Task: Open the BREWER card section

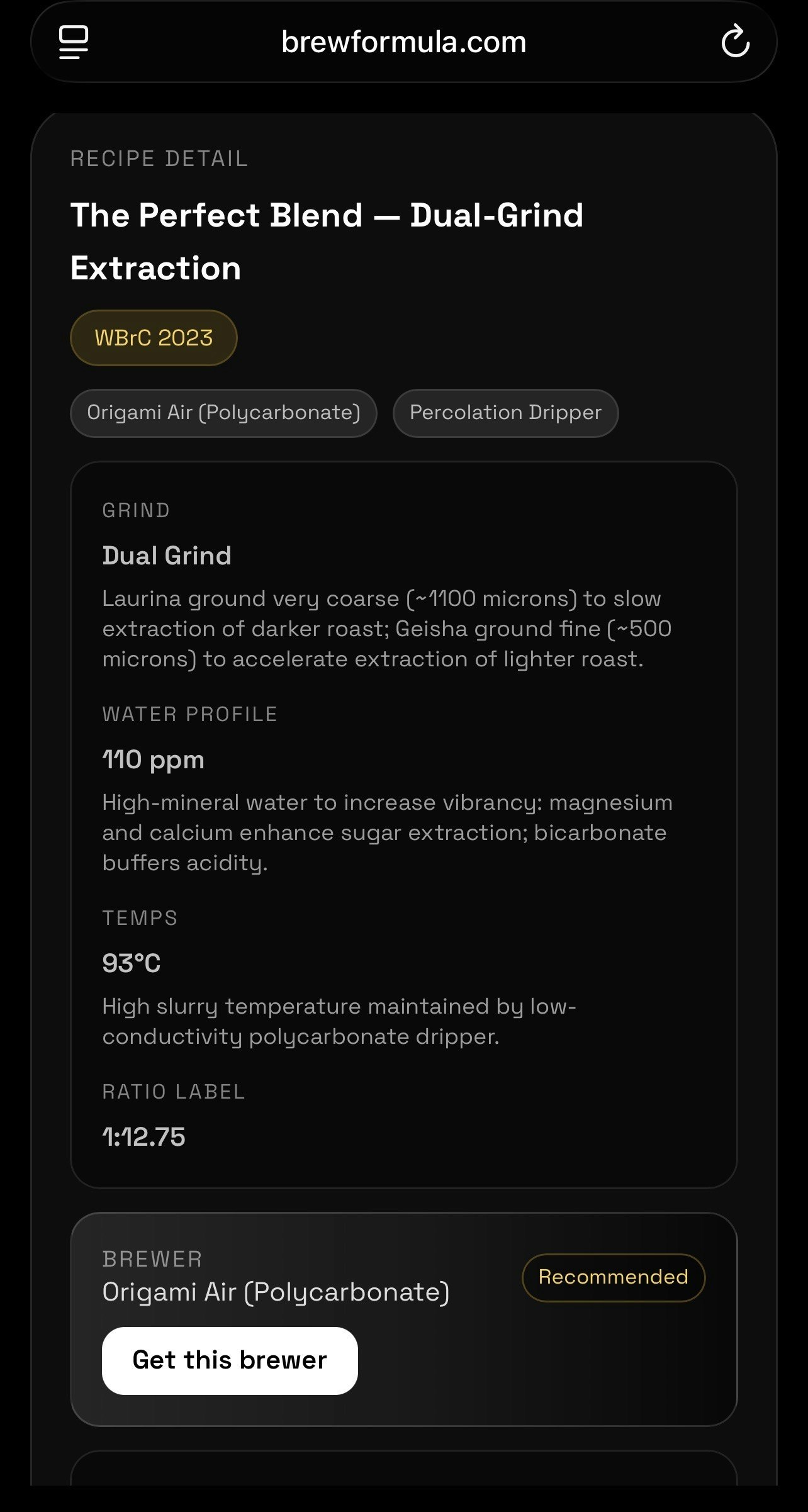Action: (152, 1258)
